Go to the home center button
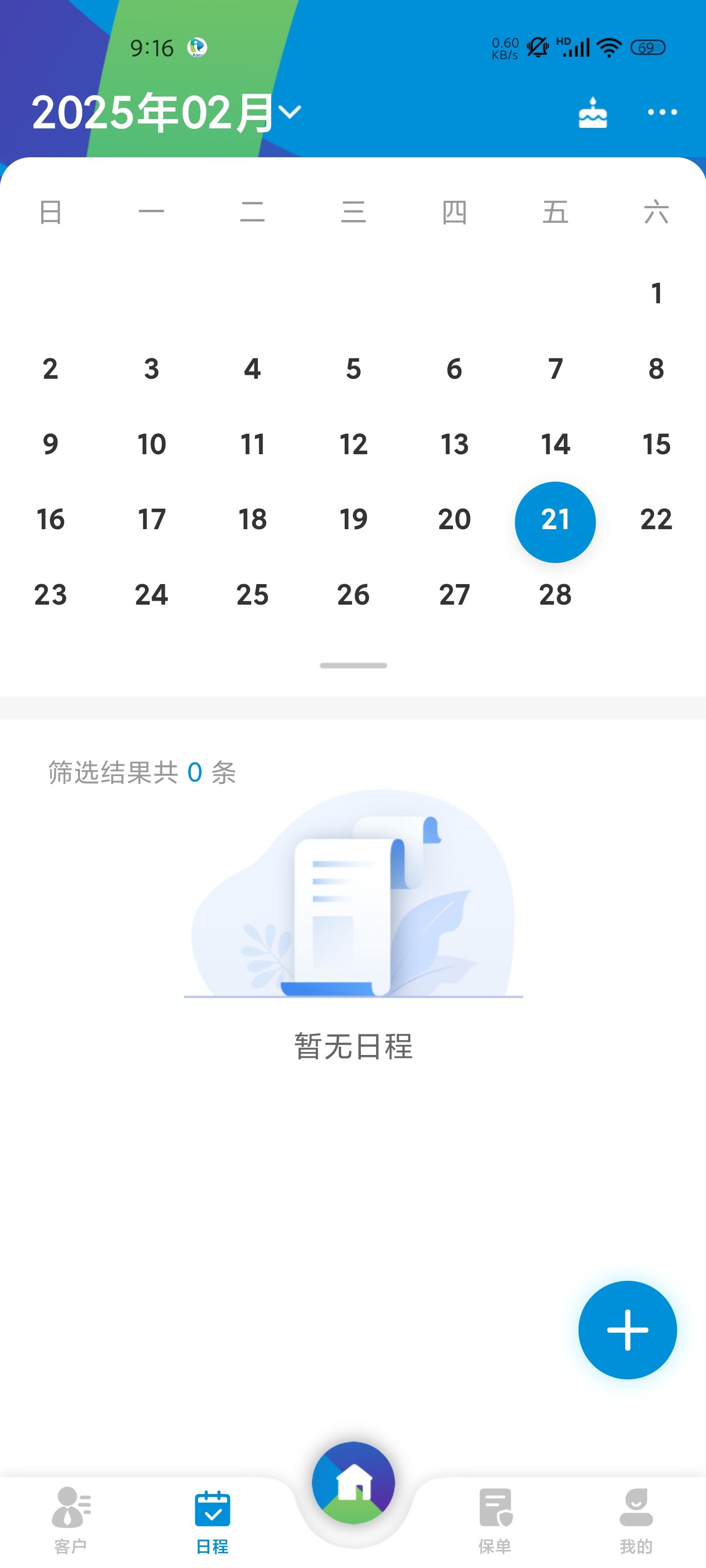This screenshot has height=1568, width=706. pyautogui.click(x=353, y=1483)
